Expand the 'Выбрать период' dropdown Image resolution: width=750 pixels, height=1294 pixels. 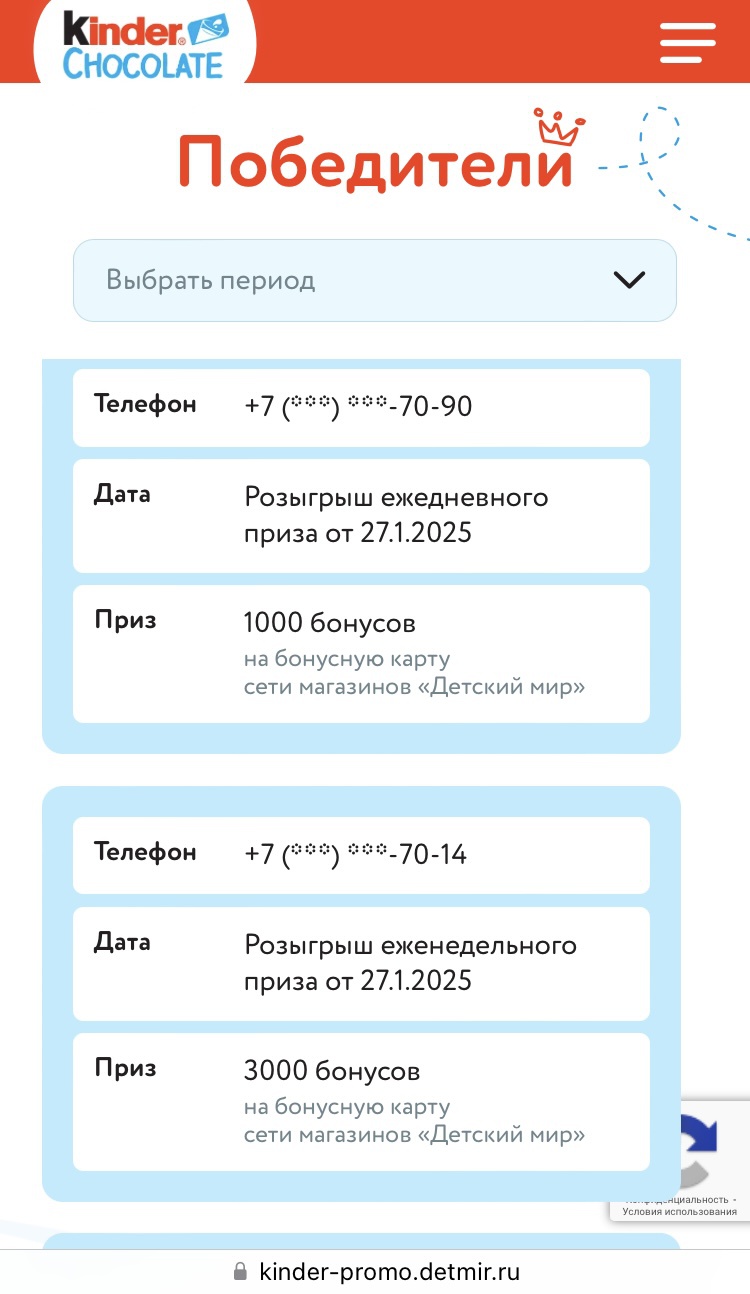tap(374, 280)
